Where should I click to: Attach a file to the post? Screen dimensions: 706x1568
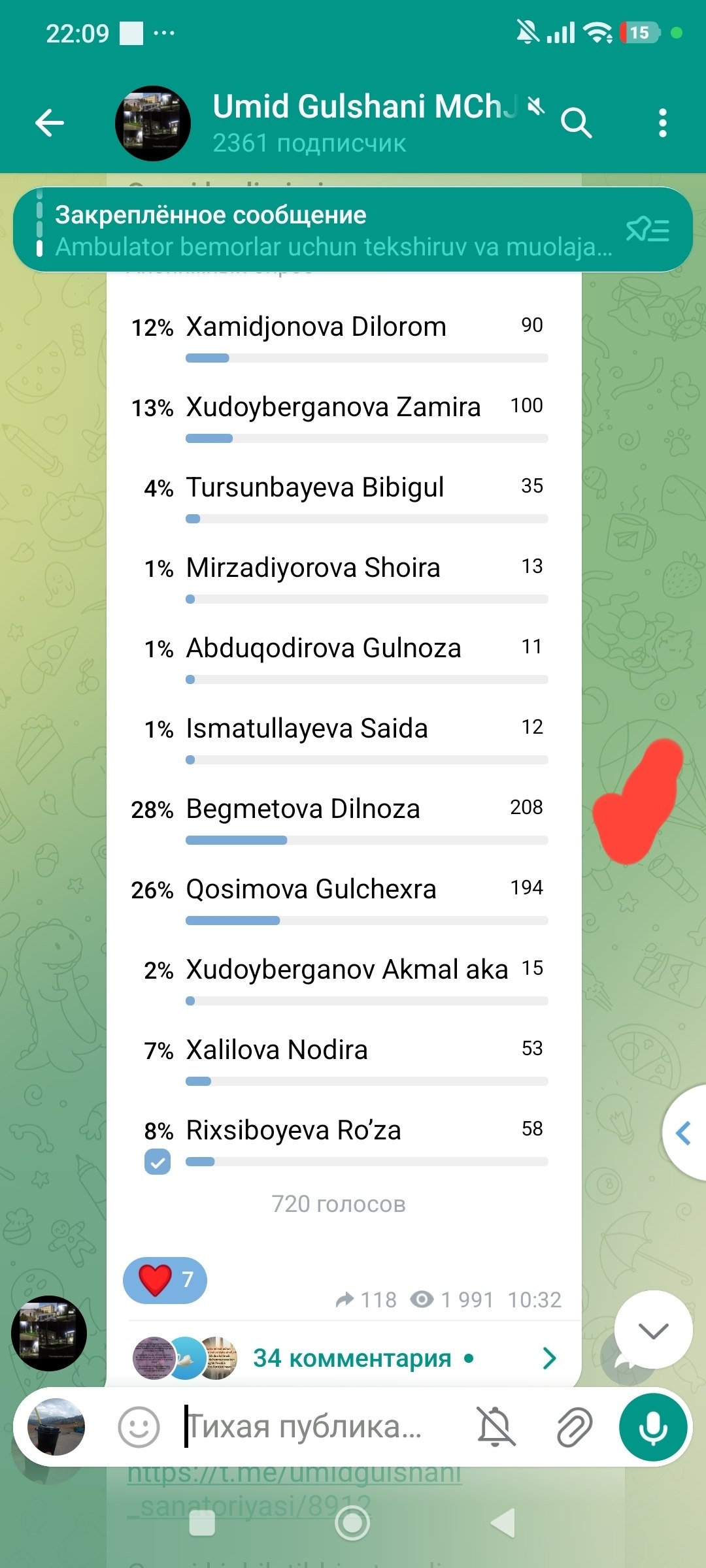tap(574, 1427)
